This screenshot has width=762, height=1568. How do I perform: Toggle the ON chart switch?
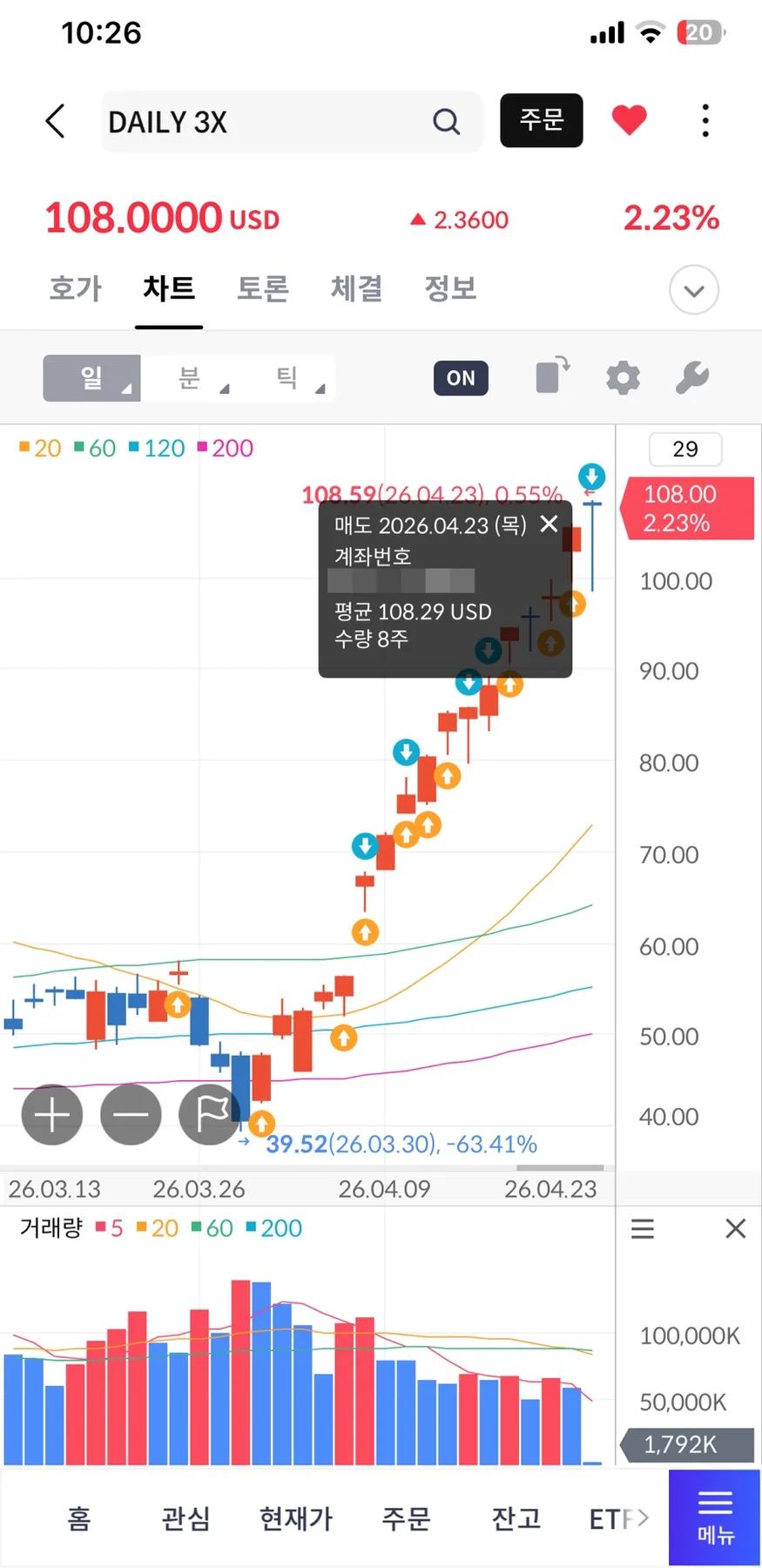461,378
